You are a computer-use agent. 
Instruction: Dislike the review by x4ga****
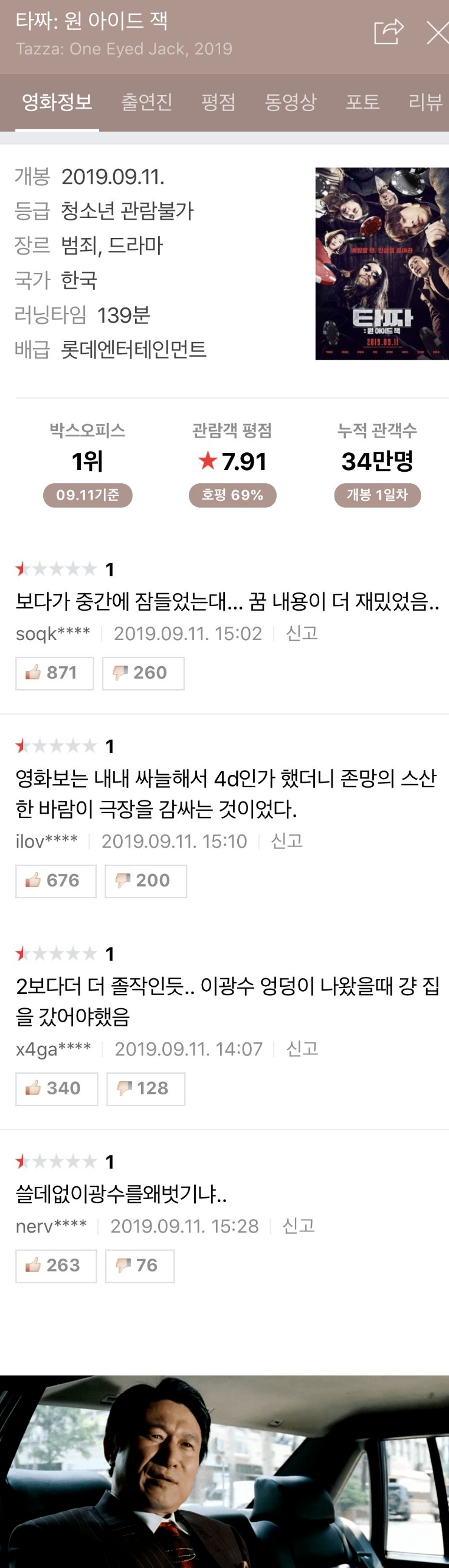tap(145, 1088)
